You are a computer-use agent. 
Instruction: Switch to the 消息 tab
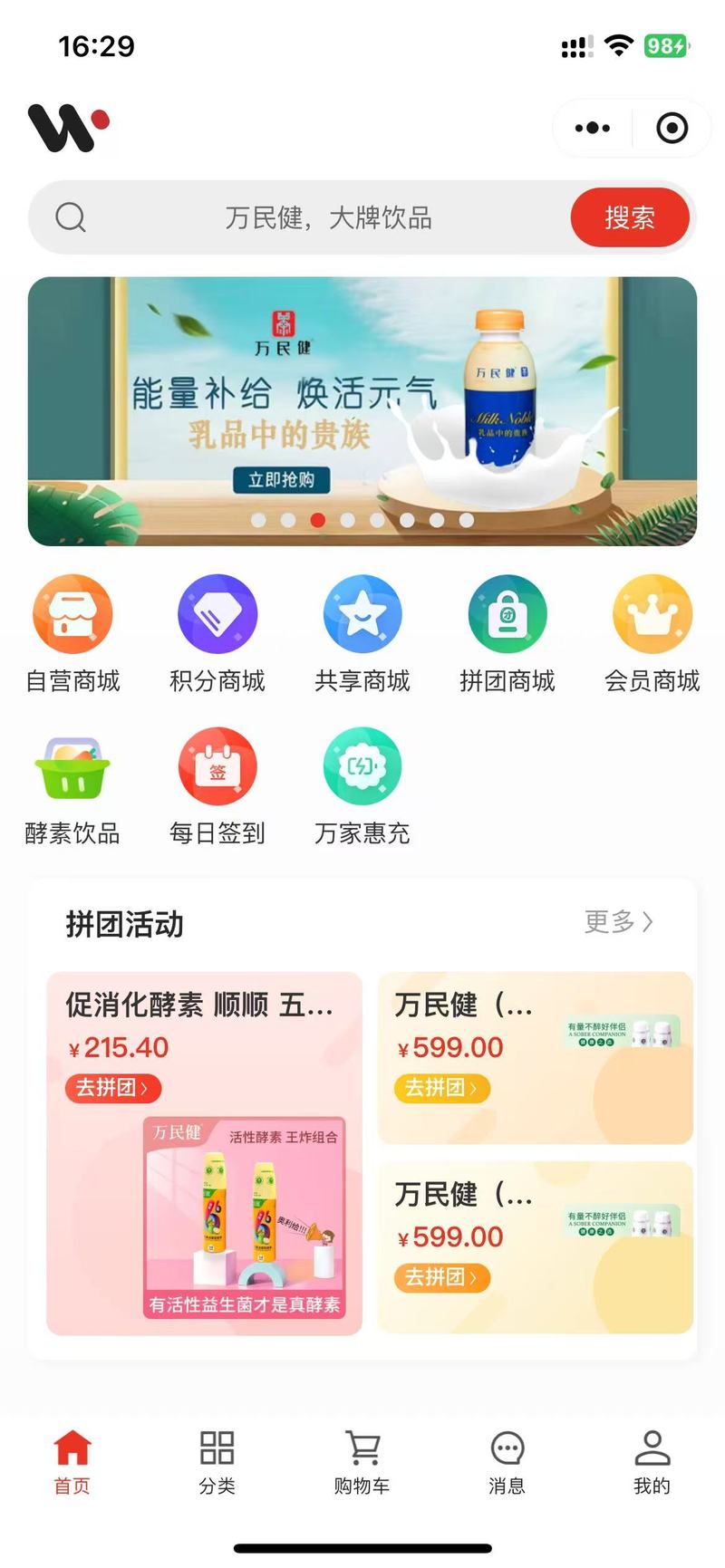click(507, 1460)
